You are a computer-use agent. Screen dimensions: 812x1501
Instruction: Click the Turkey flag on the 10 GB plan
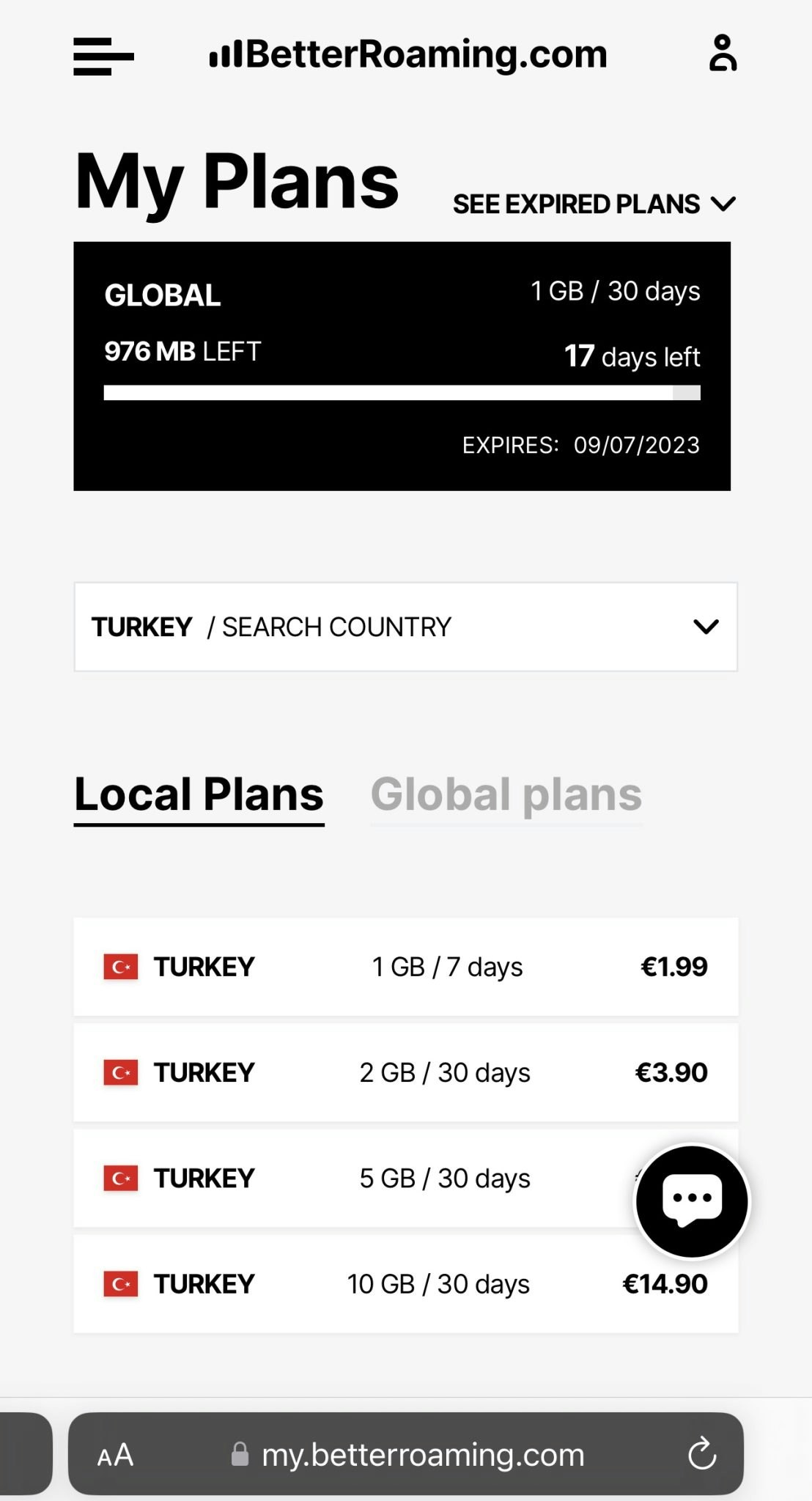coord(122,1283)
